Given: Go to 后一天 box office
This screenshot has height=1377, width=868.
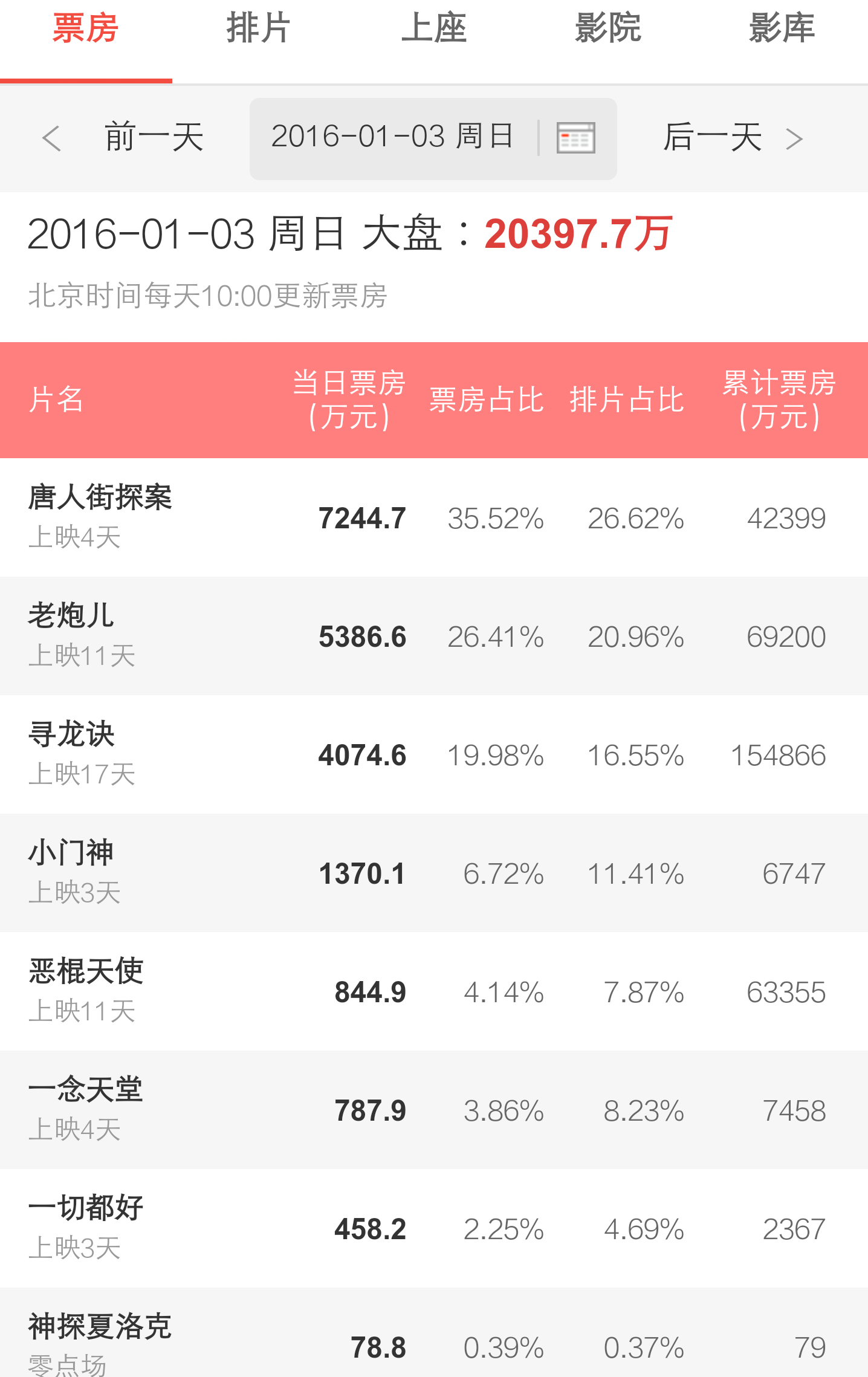Looking at the screenshot, I should point(733,138).
